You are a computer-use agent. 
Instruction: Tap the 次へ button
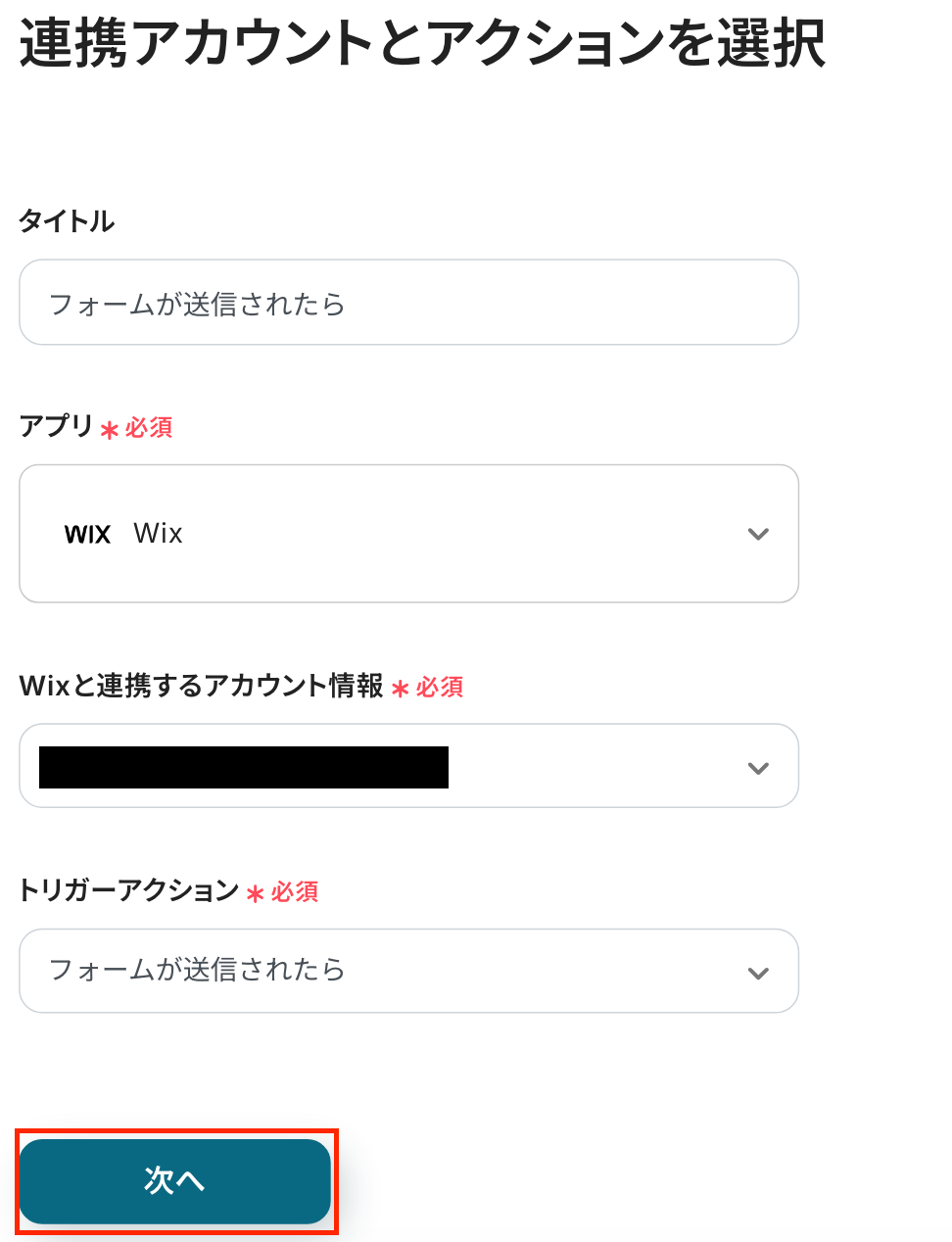pyautogui.click(x=175, y=1181)
